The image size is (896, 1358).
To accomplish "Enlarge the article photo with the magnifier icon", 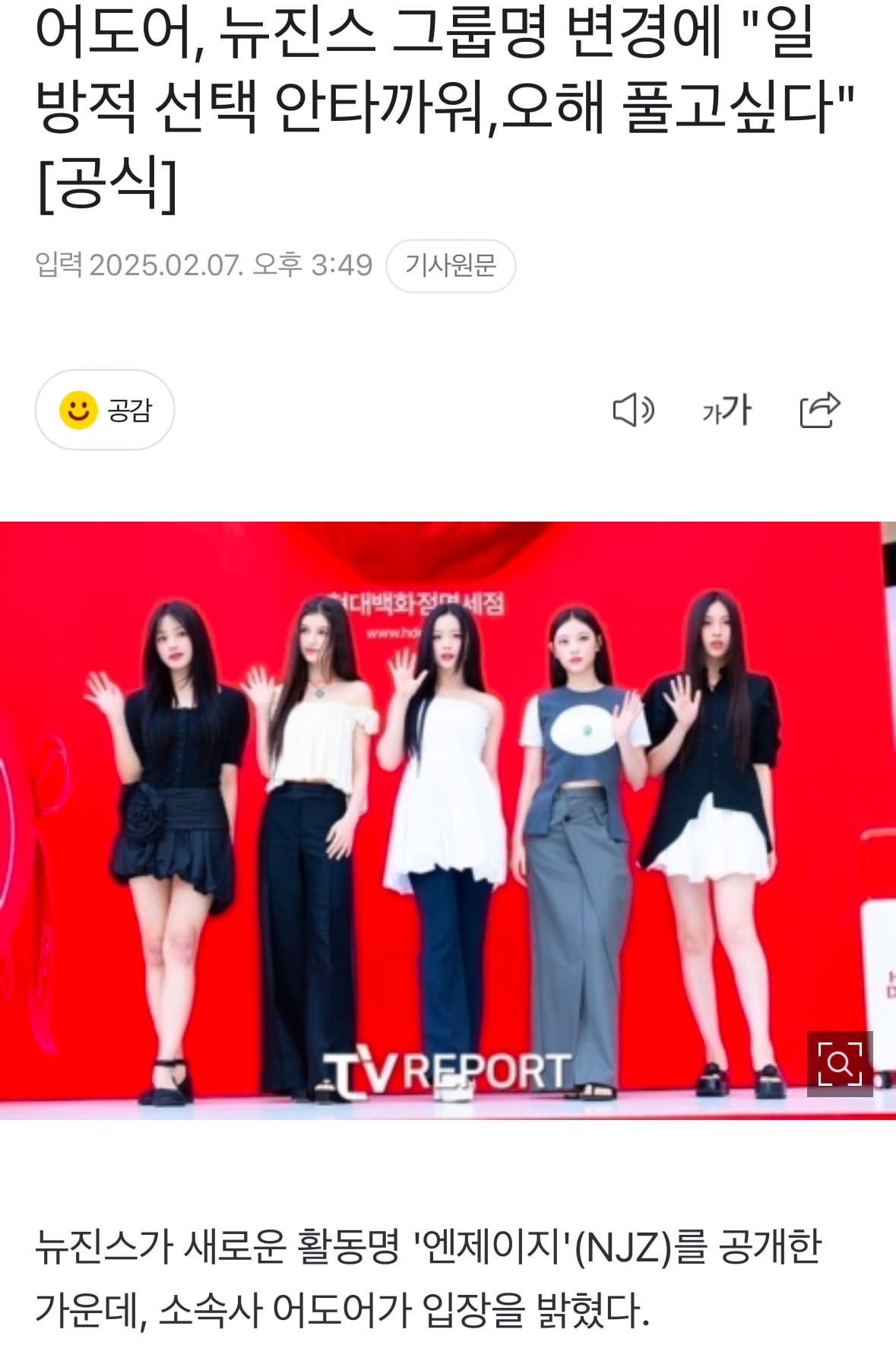I will click(839, 1063).
